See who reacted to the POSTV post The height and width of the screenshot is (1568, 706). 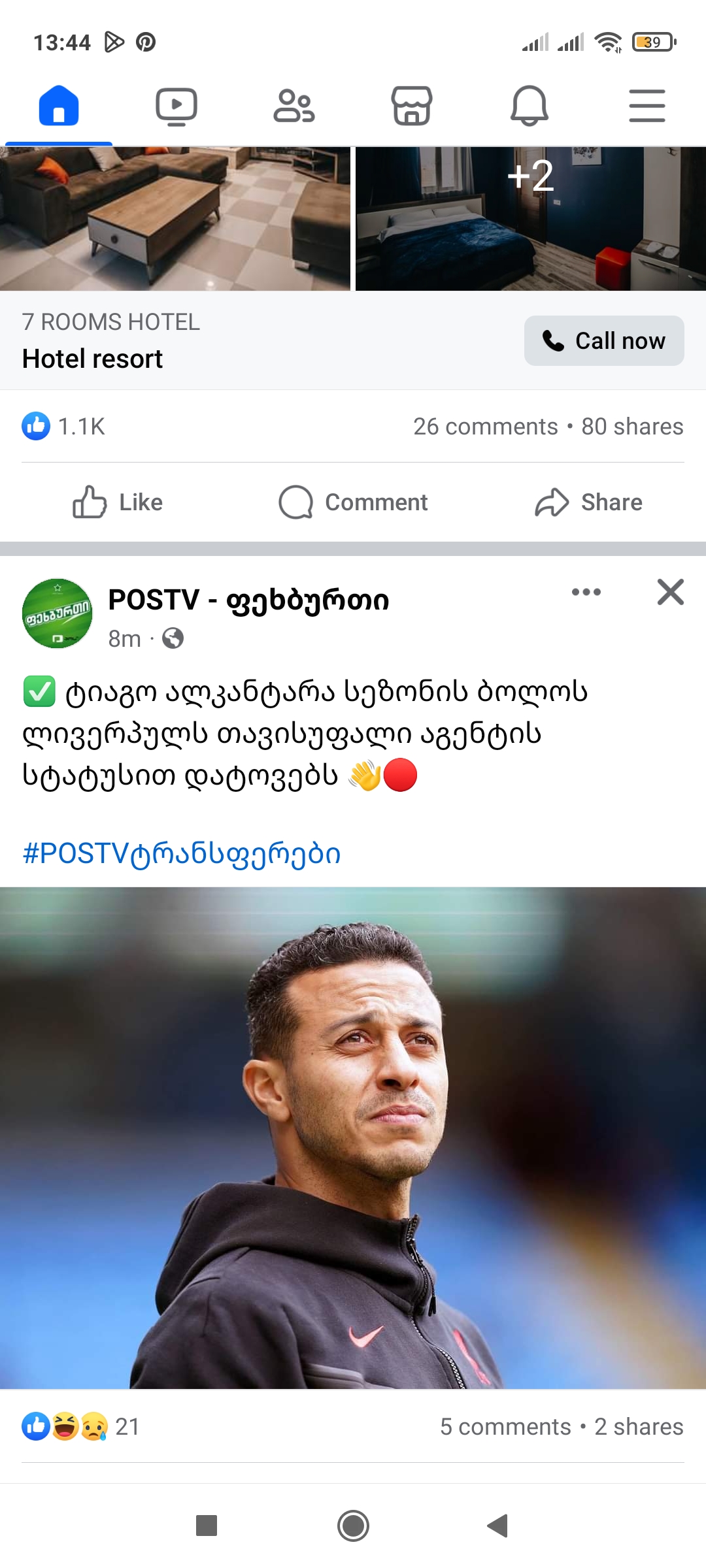80,1427
